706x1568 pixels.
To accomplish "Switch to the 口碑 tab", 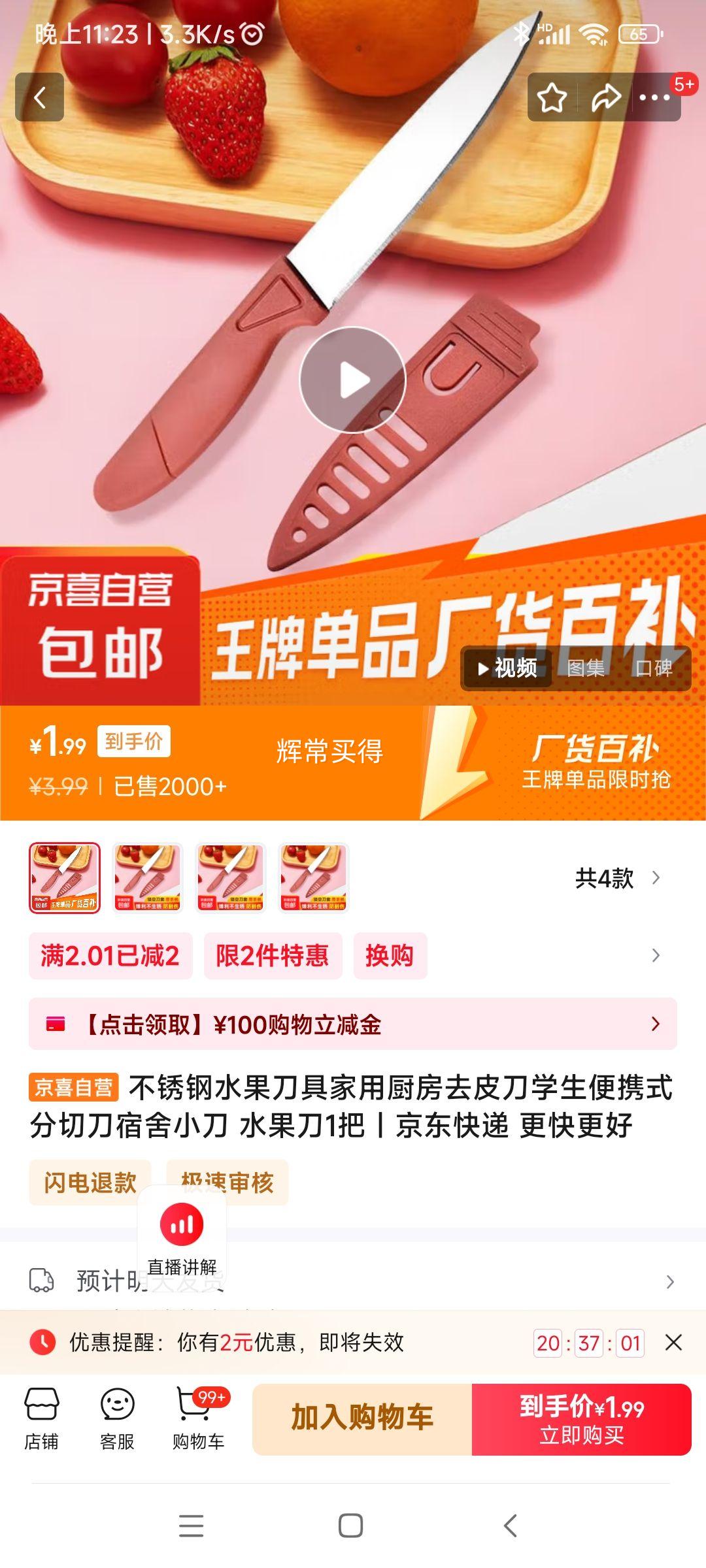I will pos(654,668).
